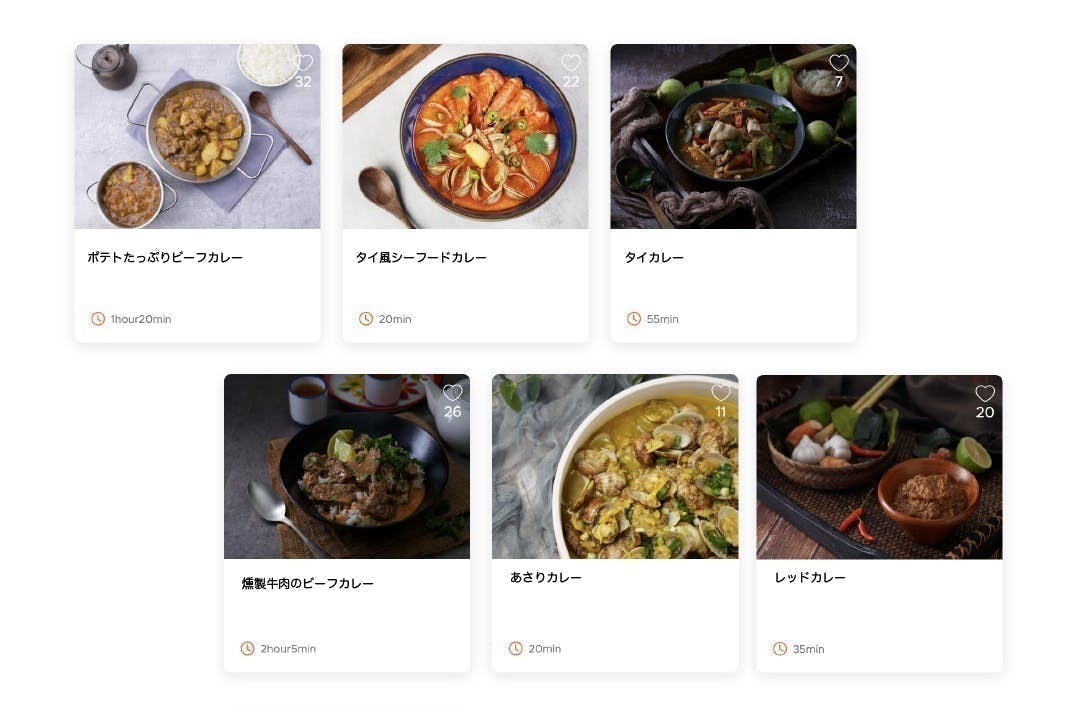Screen dimensions: 1080x720
Task: Open the タイ風シーフードカレー recipe card
Action: 465,193
